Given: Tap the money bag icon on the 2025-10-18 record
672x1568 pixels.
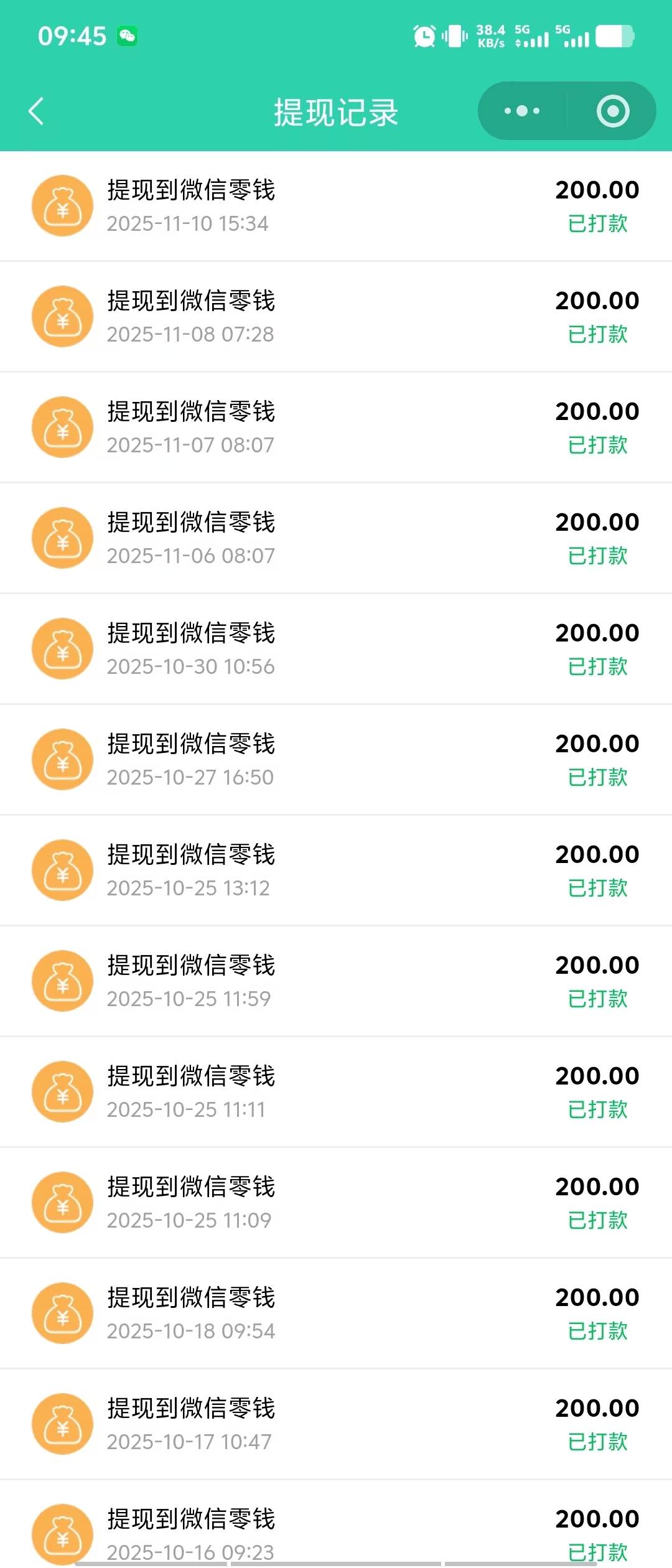Looking at the screenshot, I should [62, 1313].
